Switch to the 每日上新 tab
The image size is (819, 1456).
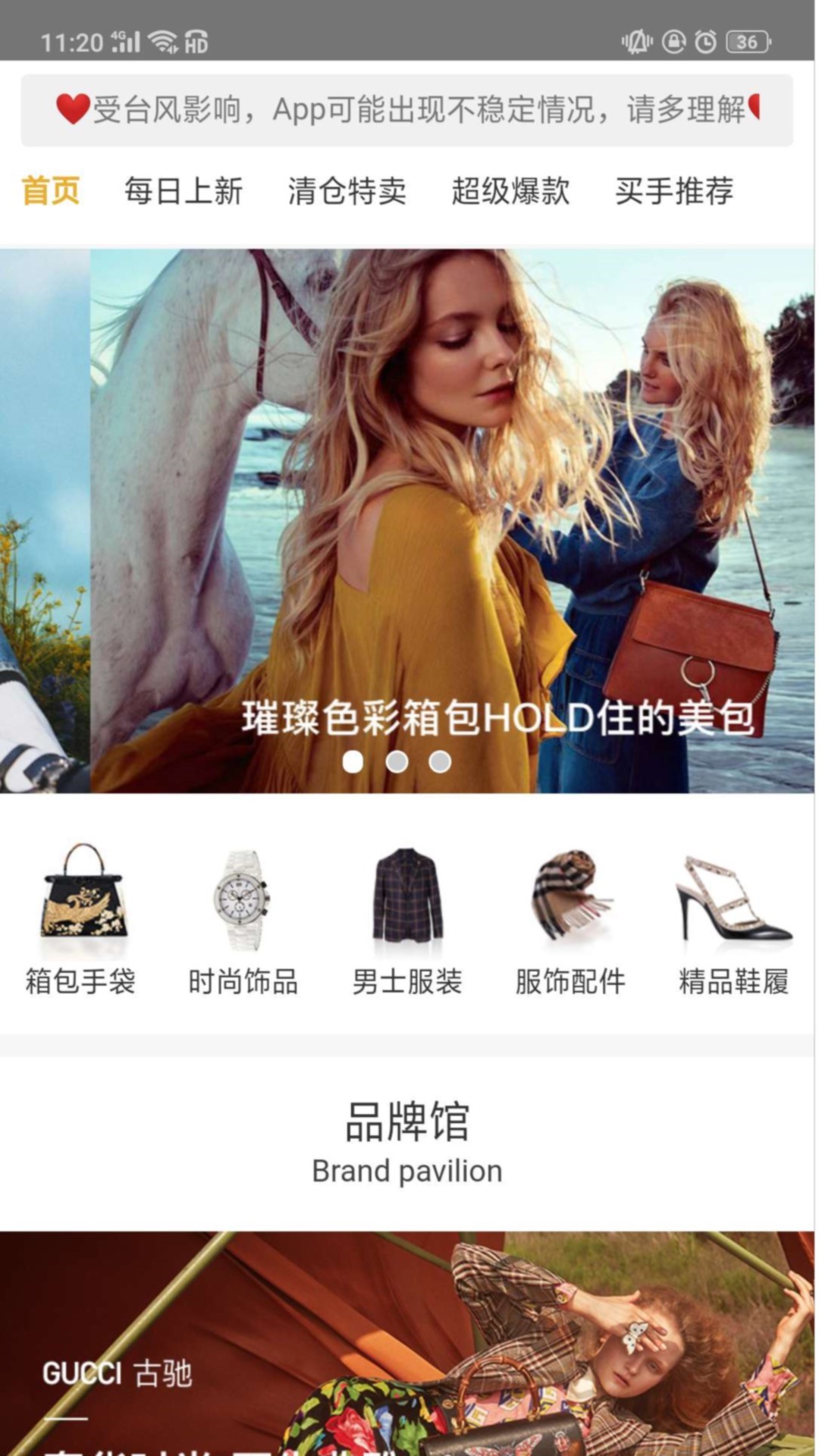coord(184,192)
